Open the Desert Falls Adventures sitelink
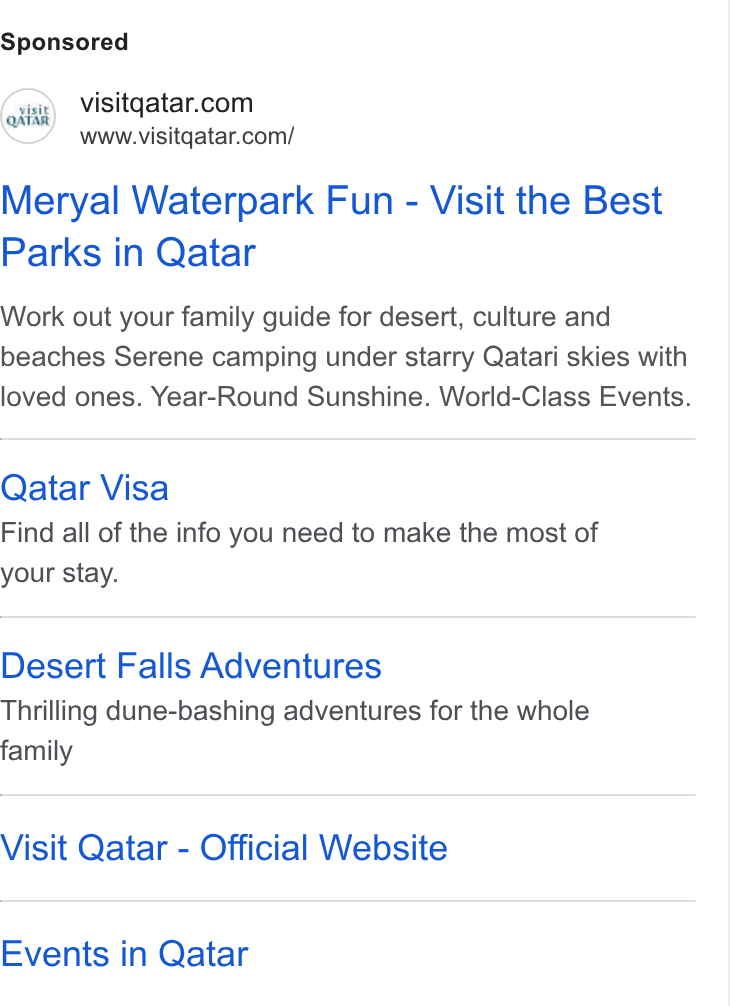 pyautogui.click(x=191, y=665)
